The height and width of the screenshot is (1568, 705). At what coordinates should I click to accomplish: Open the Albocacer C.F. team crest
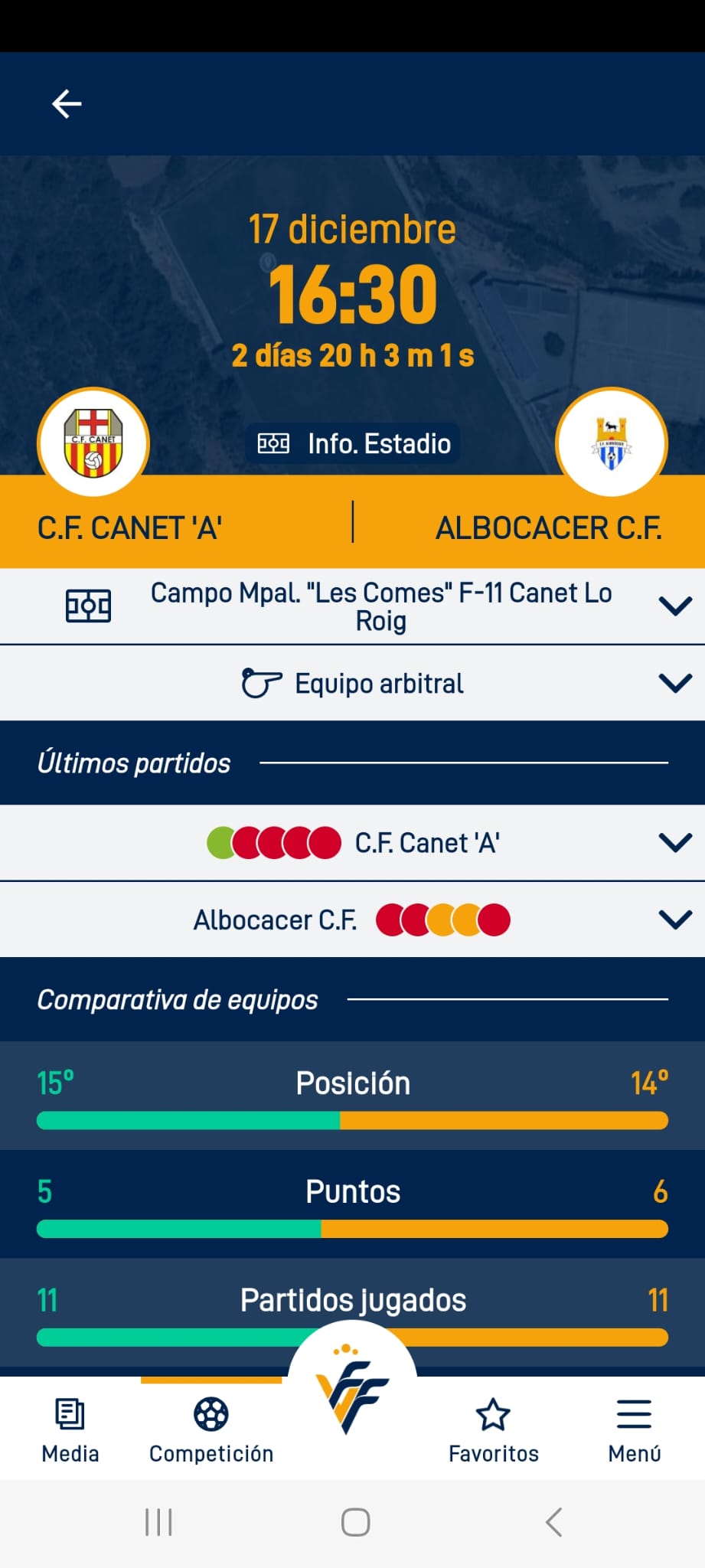pyautogui.click(x=612, y=444)
